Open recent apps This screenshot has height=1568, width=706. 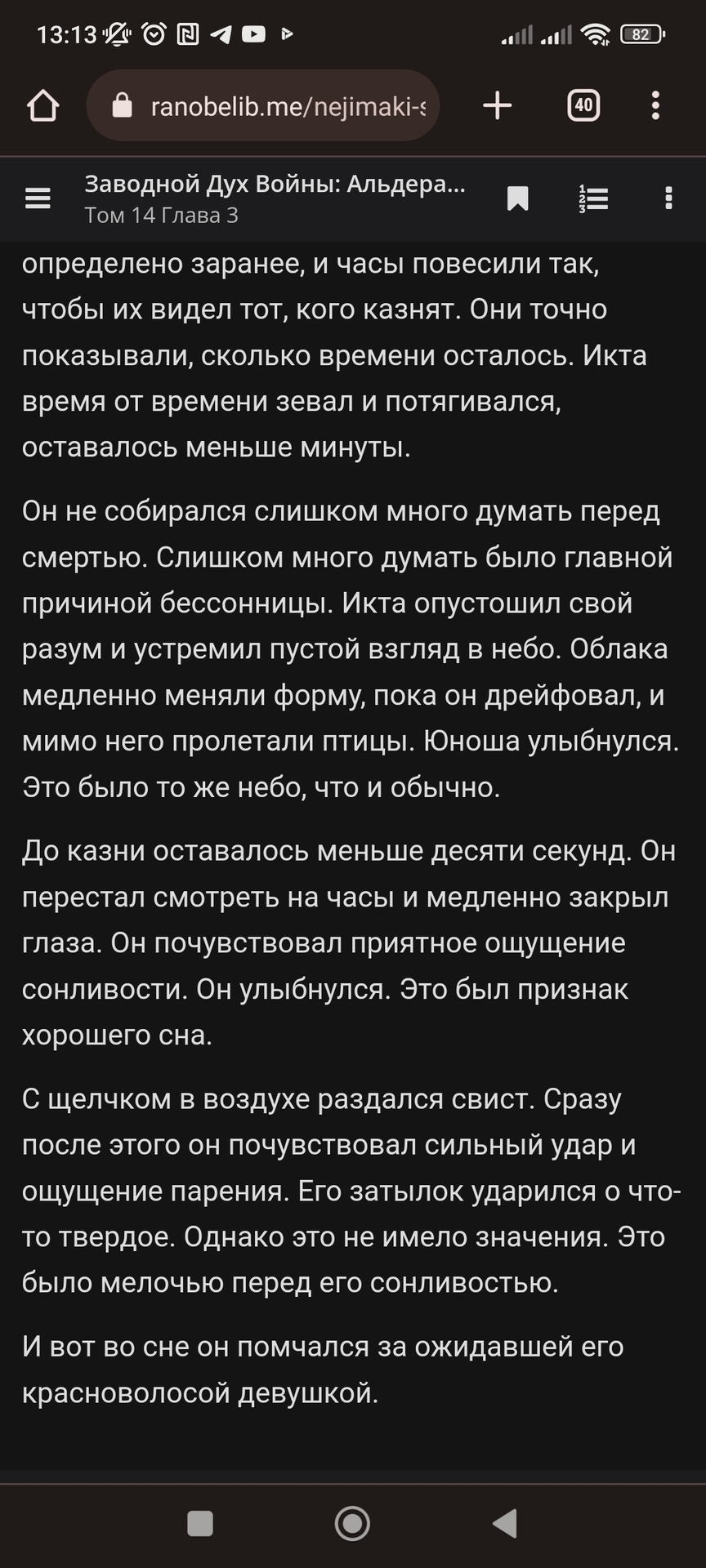(200, 1523)
